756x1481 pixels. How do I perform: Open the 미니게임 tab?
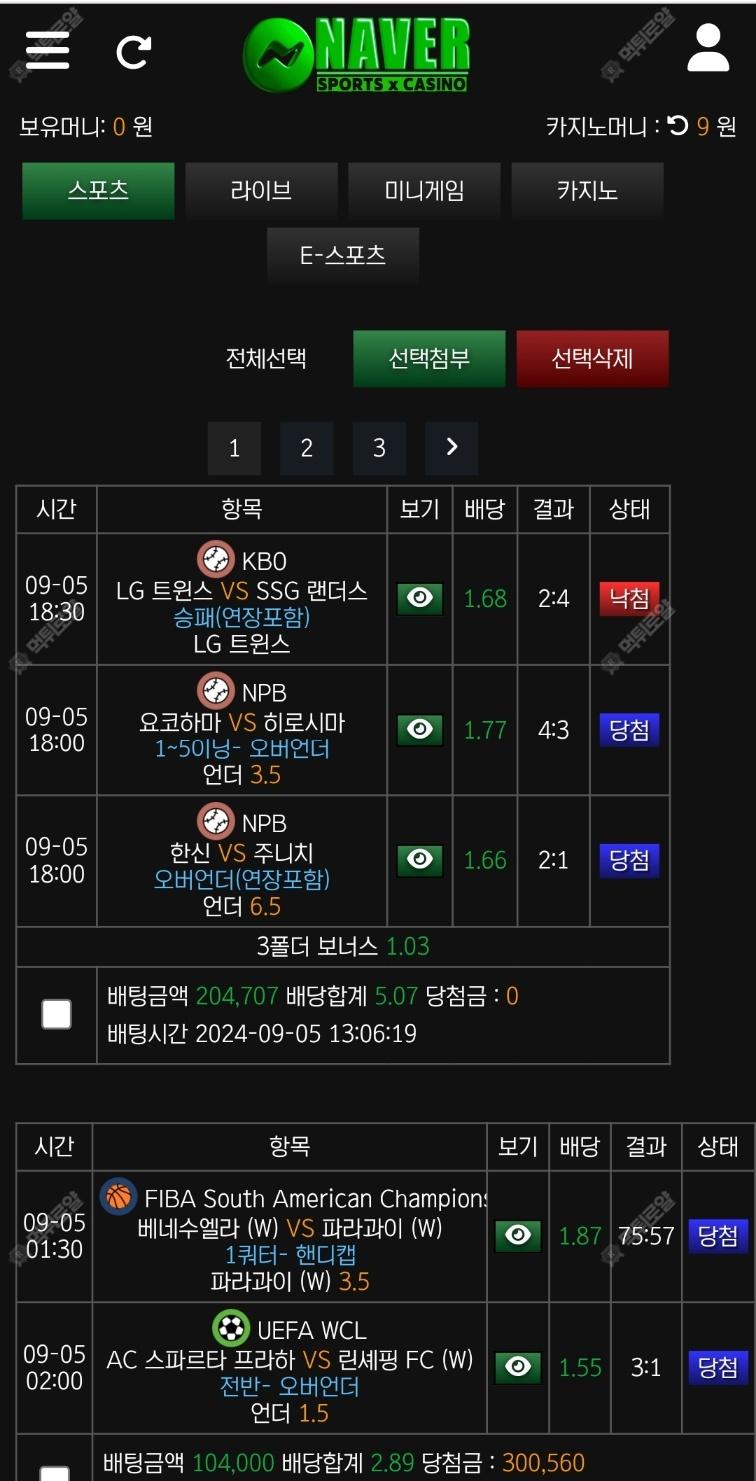click(424, 191)
